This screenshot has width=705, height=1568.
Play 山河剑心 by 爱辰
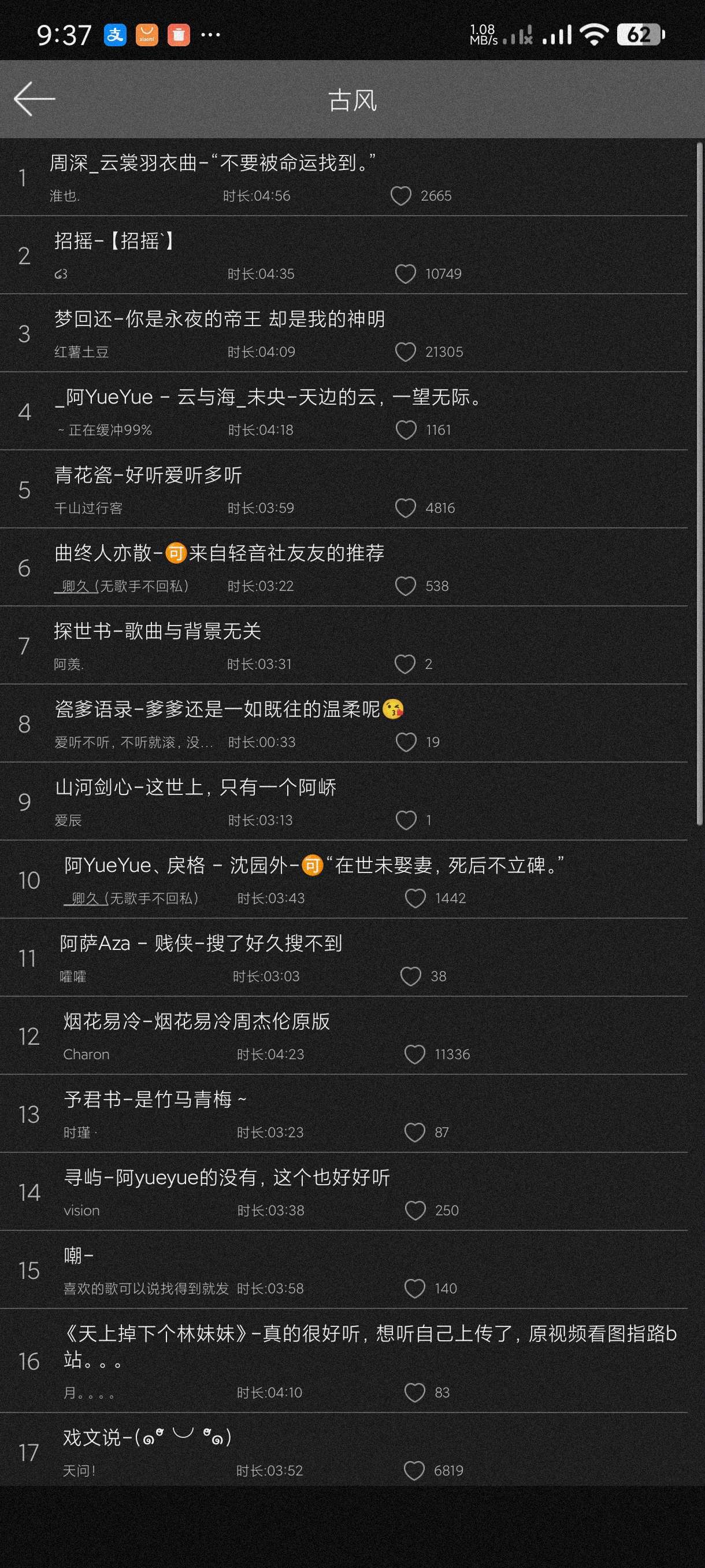tap(195, 787)
